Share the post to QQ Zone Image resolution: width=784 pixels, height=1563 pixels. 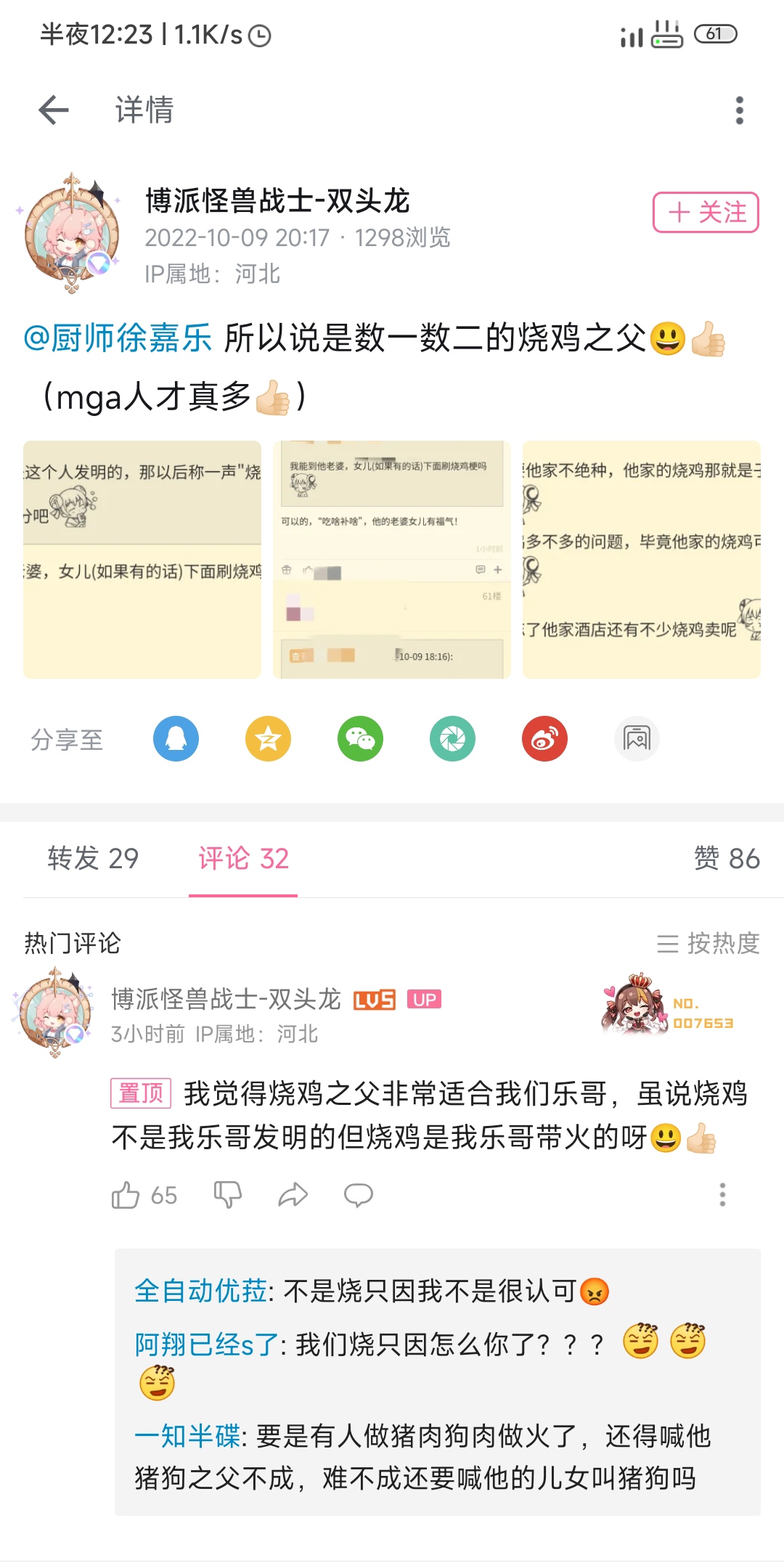[268, 739]
